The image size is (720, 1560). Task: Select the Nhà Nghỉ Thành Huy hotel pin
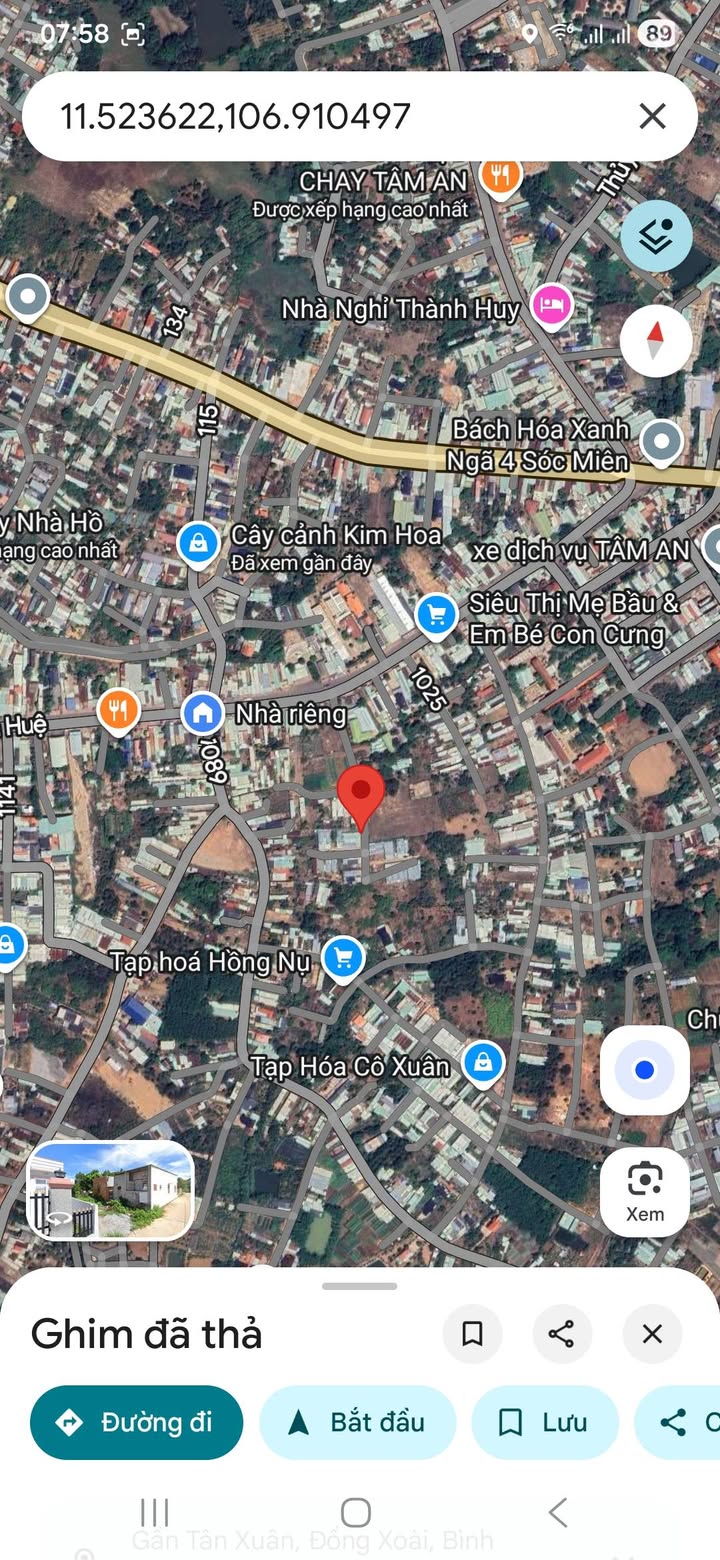(x=551, y=303)
